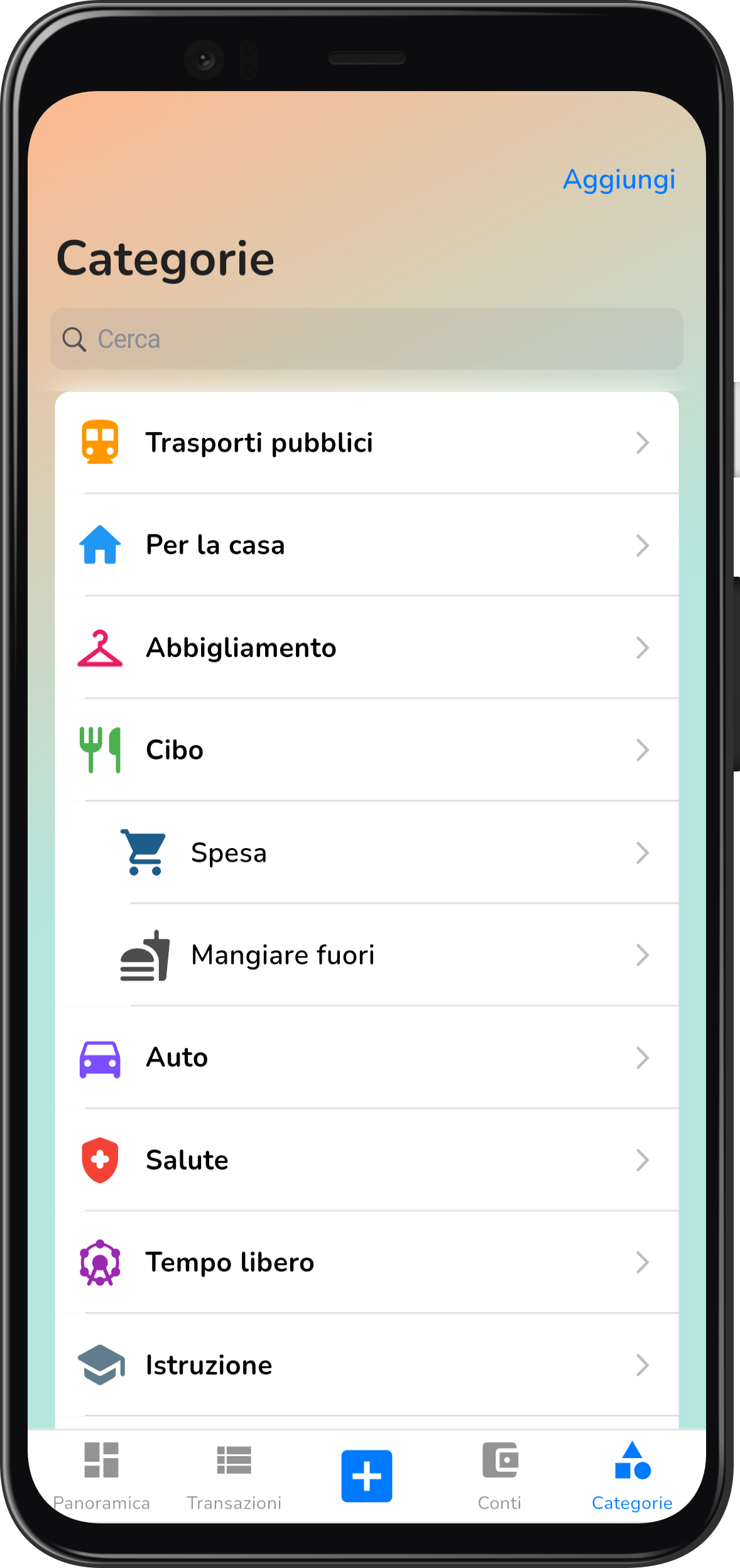This screenshot has width=740, height=1568.
Task: Tap the hanger icon next to Abbigliamento
Action: (x=101, y=648)
